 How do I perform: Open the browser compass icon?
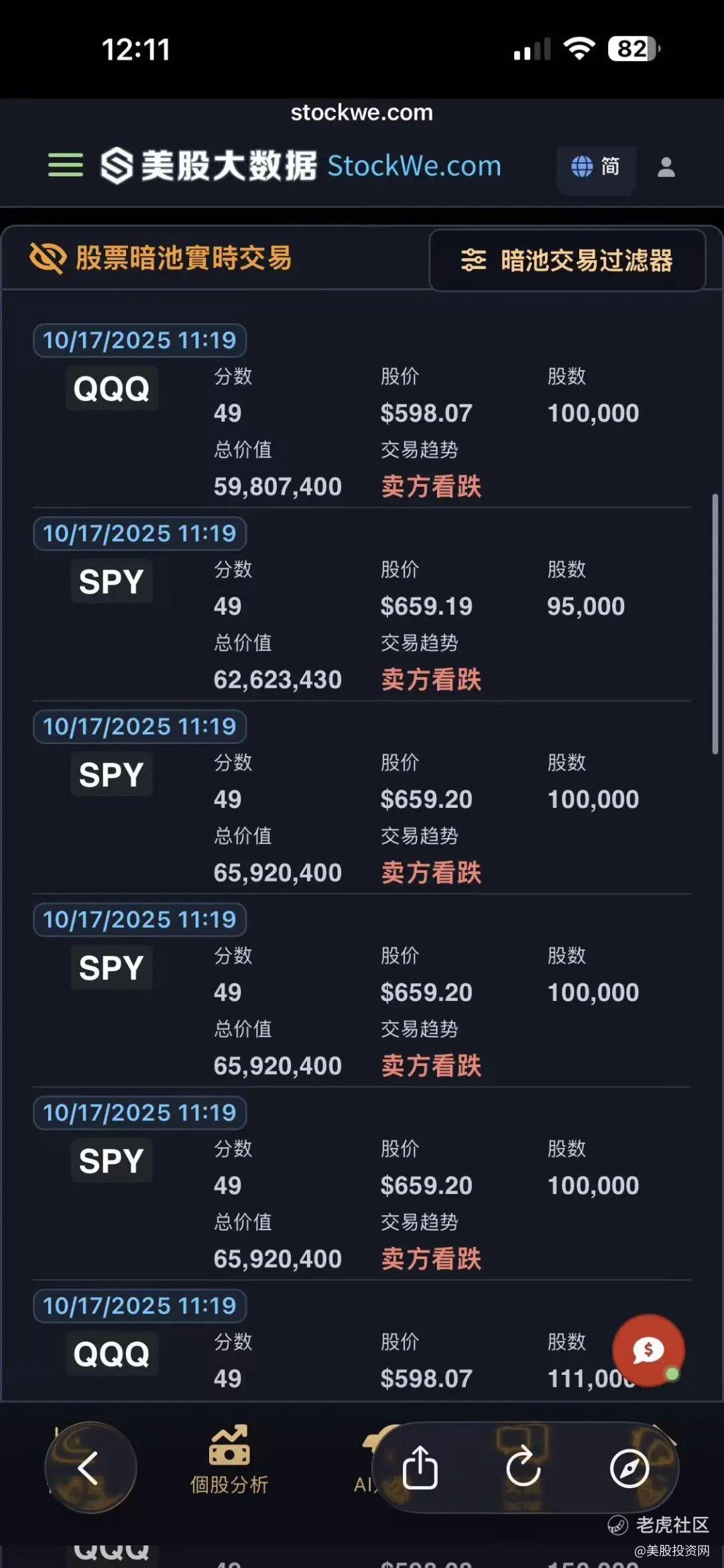point(629,1467)
